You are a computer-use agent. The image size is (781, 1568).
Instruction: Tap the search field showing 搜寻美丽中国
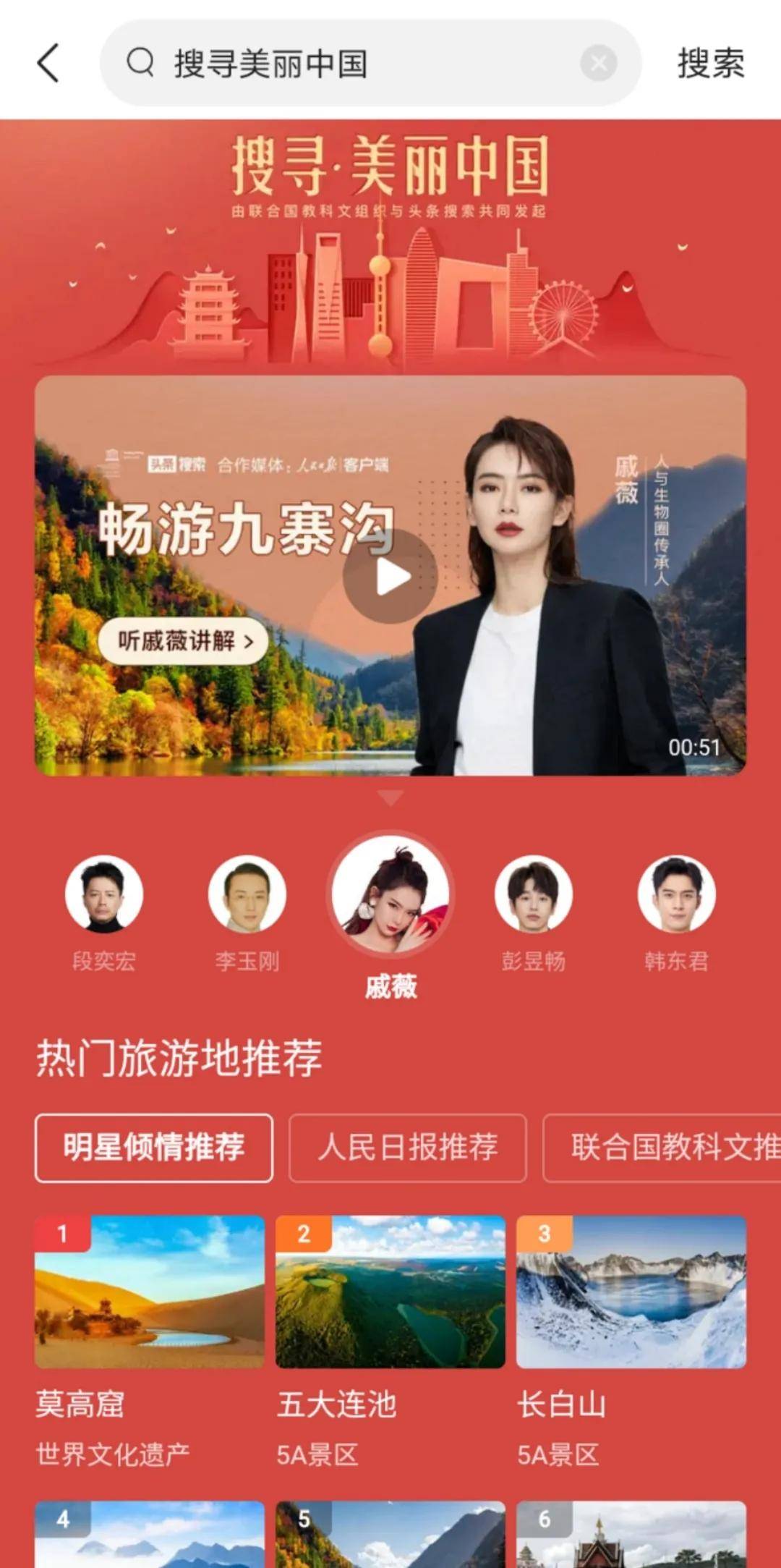pos(347,64)
